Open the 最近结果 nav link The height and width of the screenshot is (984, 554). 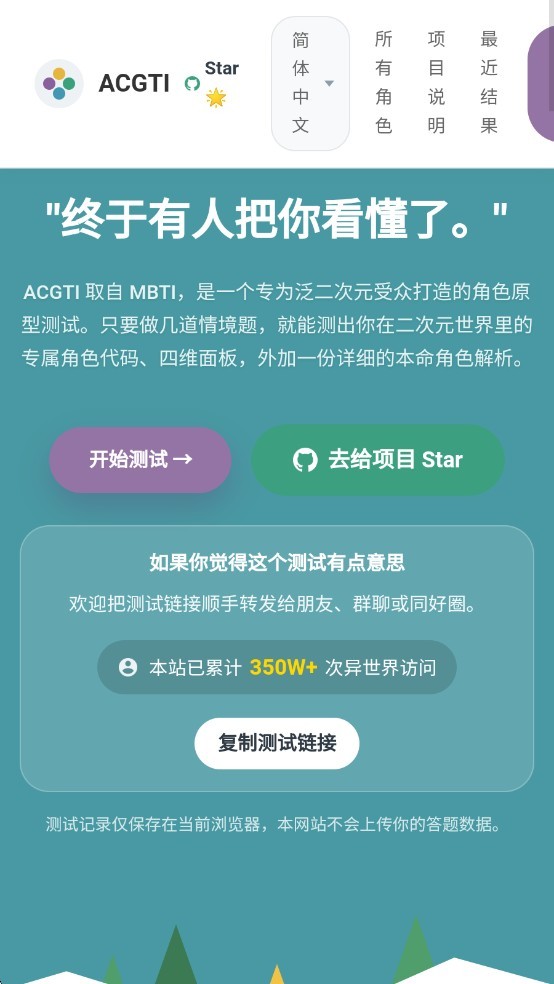489,83
